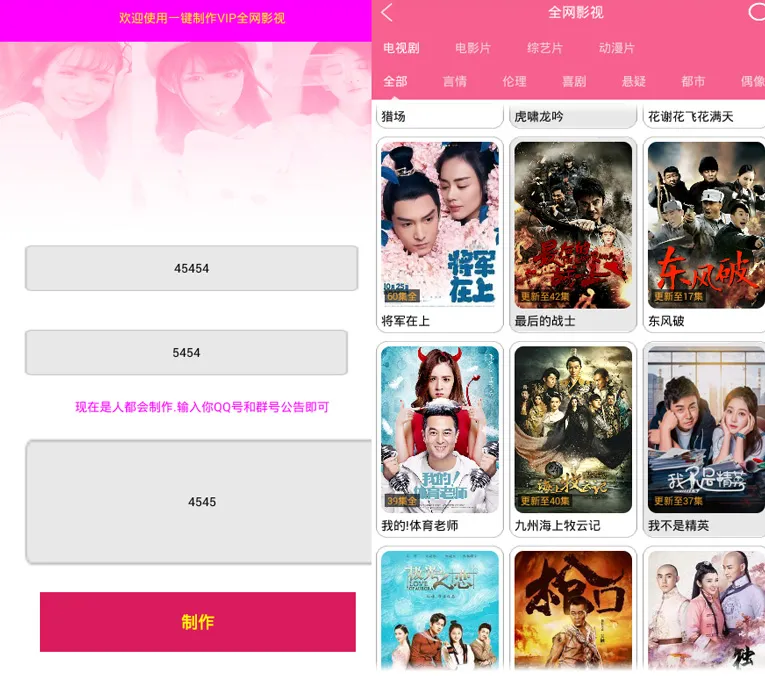
Task: Filter by 喜剧 genre
Action: [574, 82]
